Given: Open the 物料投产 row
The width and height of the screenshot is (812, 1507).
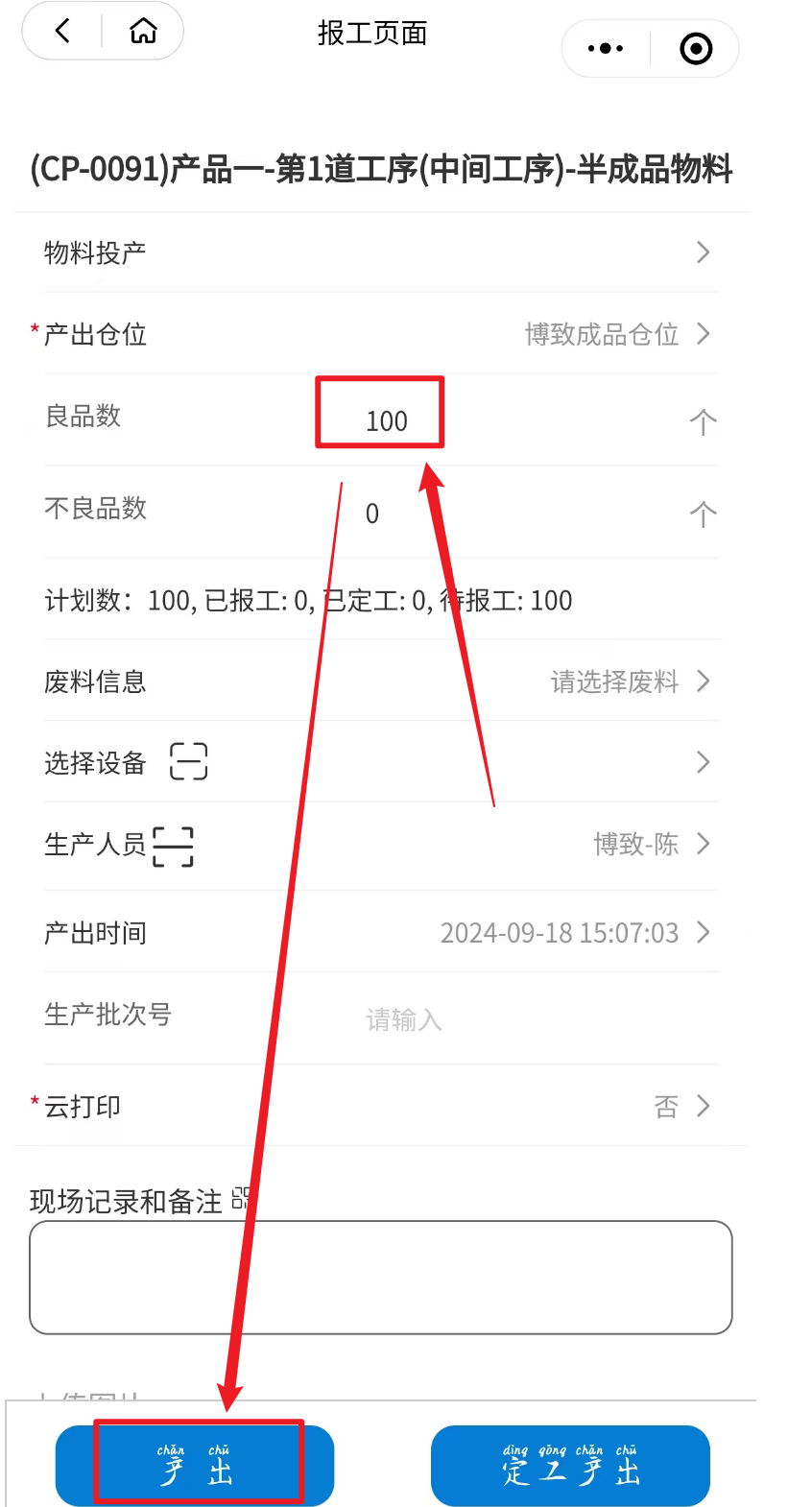Looking at the screenshot, I should [381, 252].
